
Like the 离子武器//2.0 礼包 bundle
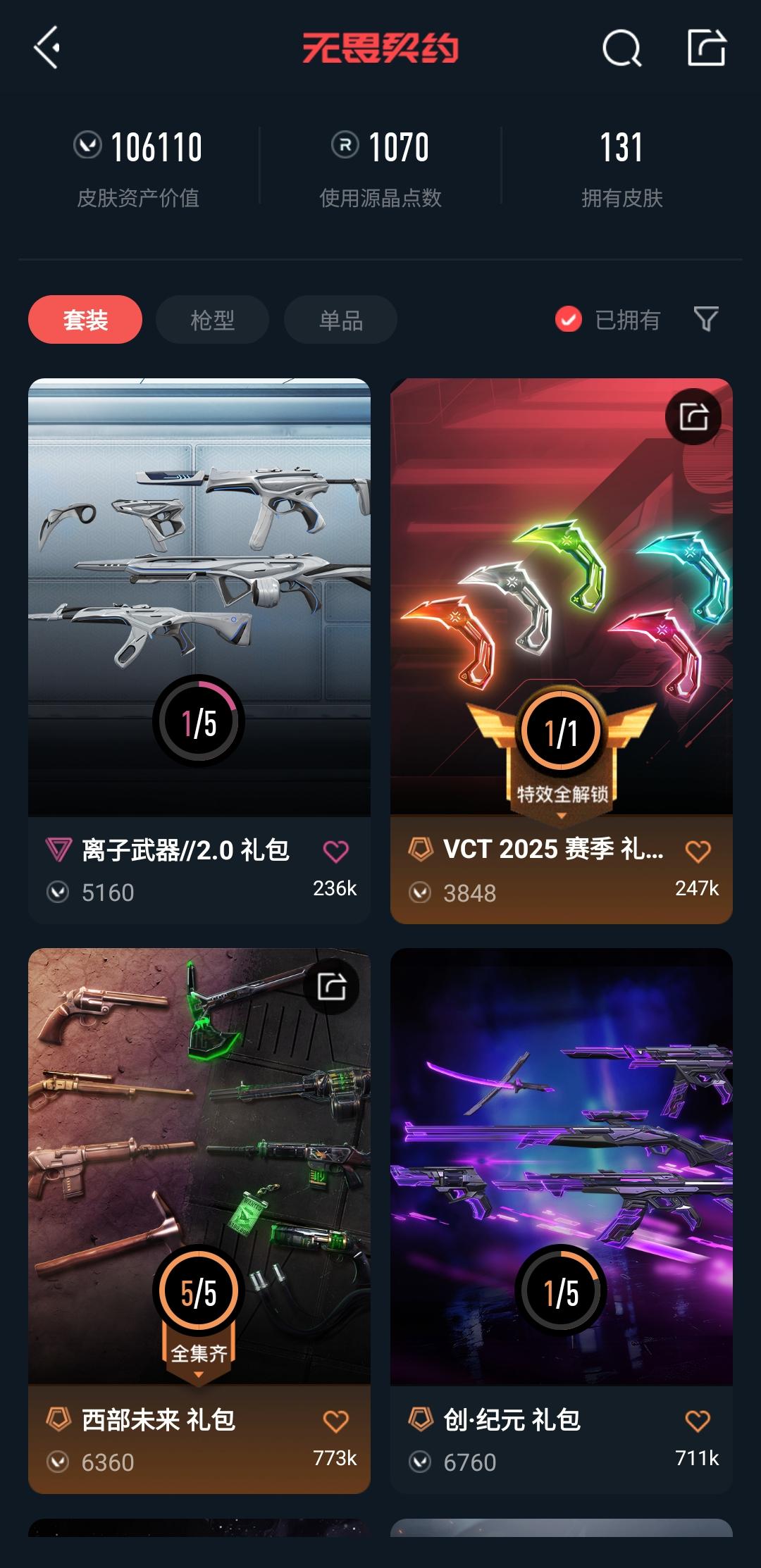[x=335, y=852]
